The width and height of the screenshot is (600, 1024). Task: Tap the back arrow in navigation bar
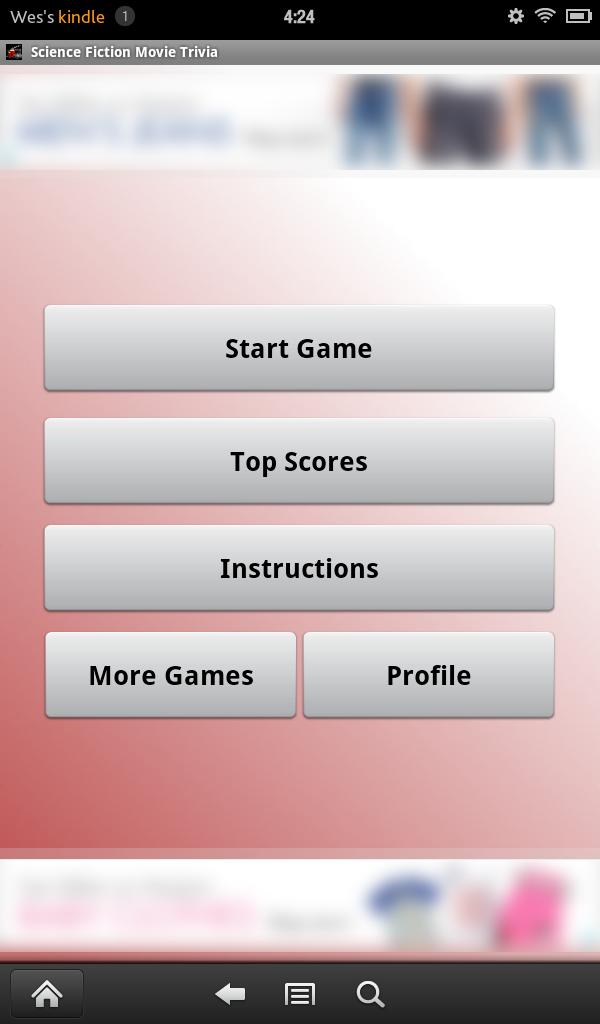click(x=231, y=993)
